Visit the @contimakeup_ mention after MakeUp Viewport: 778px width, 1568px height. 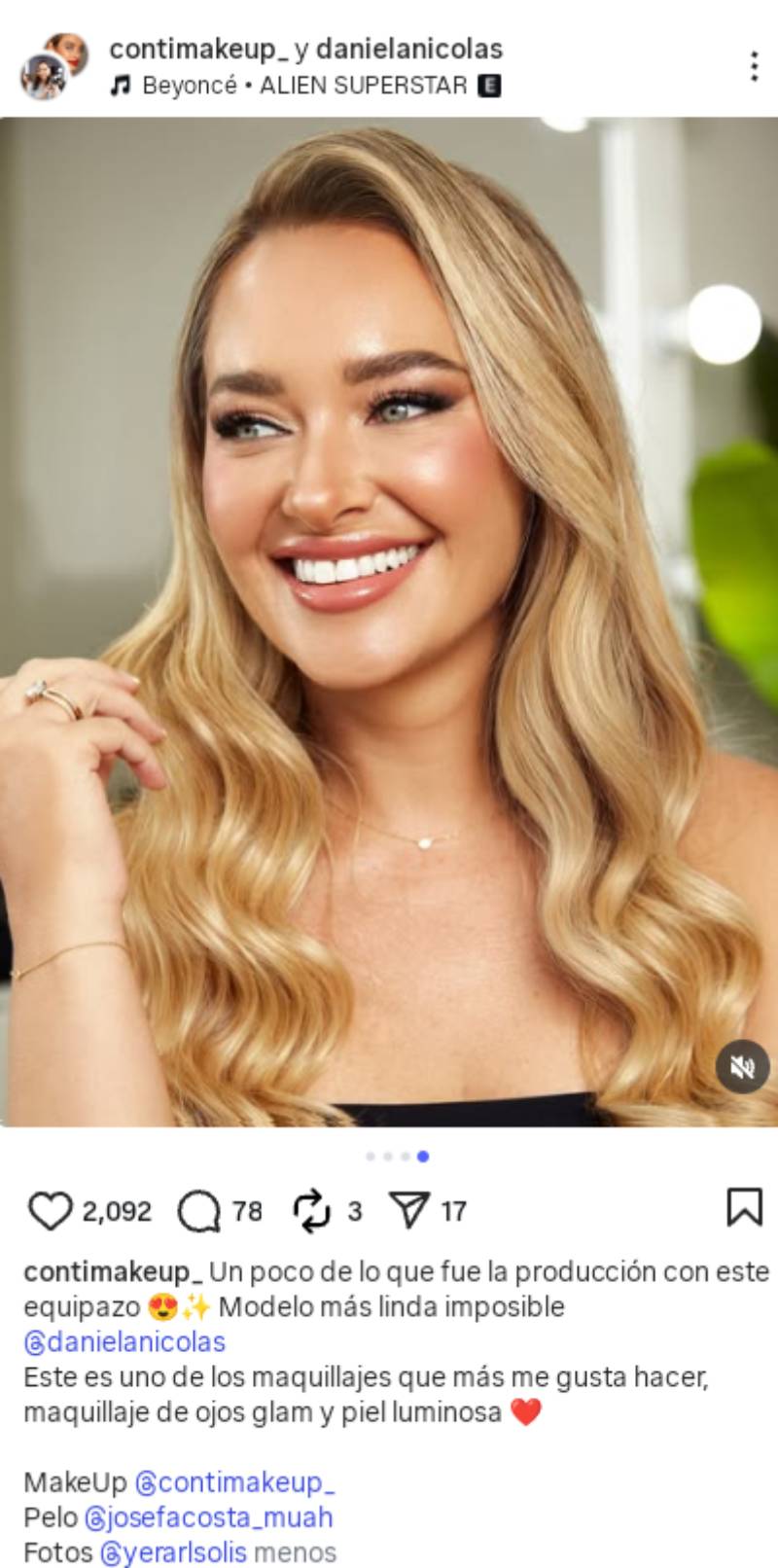235,1482
